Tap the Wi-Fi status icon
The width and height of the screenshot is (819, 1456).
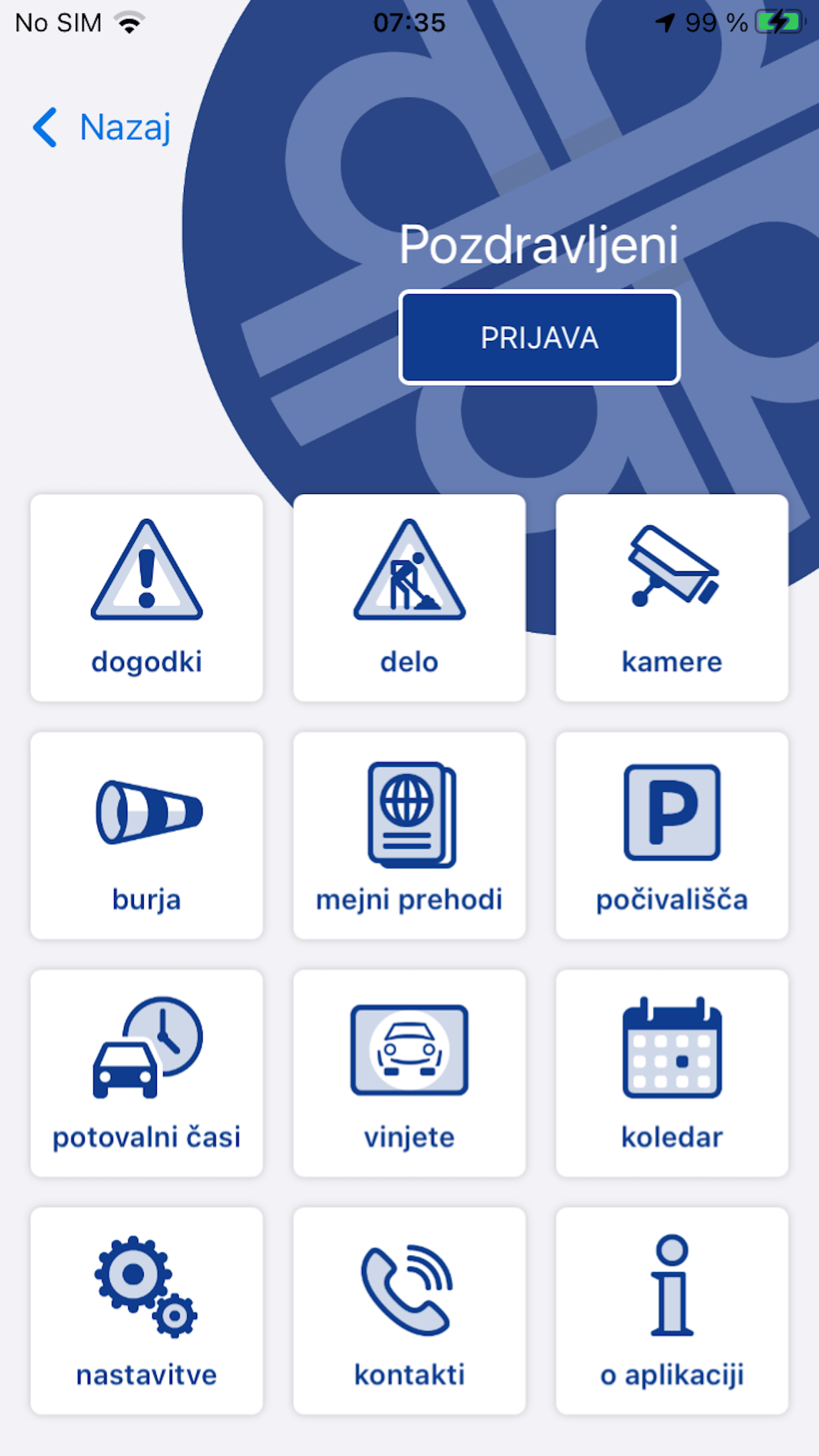click(x=129, y=21)
